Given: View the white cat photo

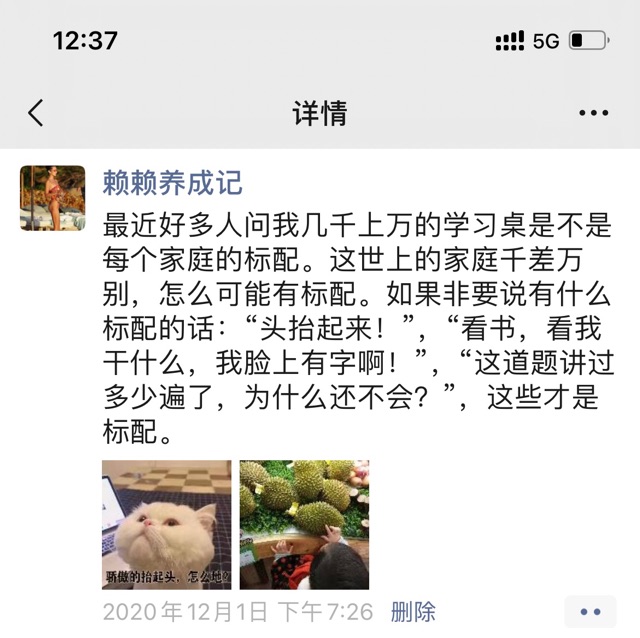Looking at the screenshot, I should click(x=166, y=524).
